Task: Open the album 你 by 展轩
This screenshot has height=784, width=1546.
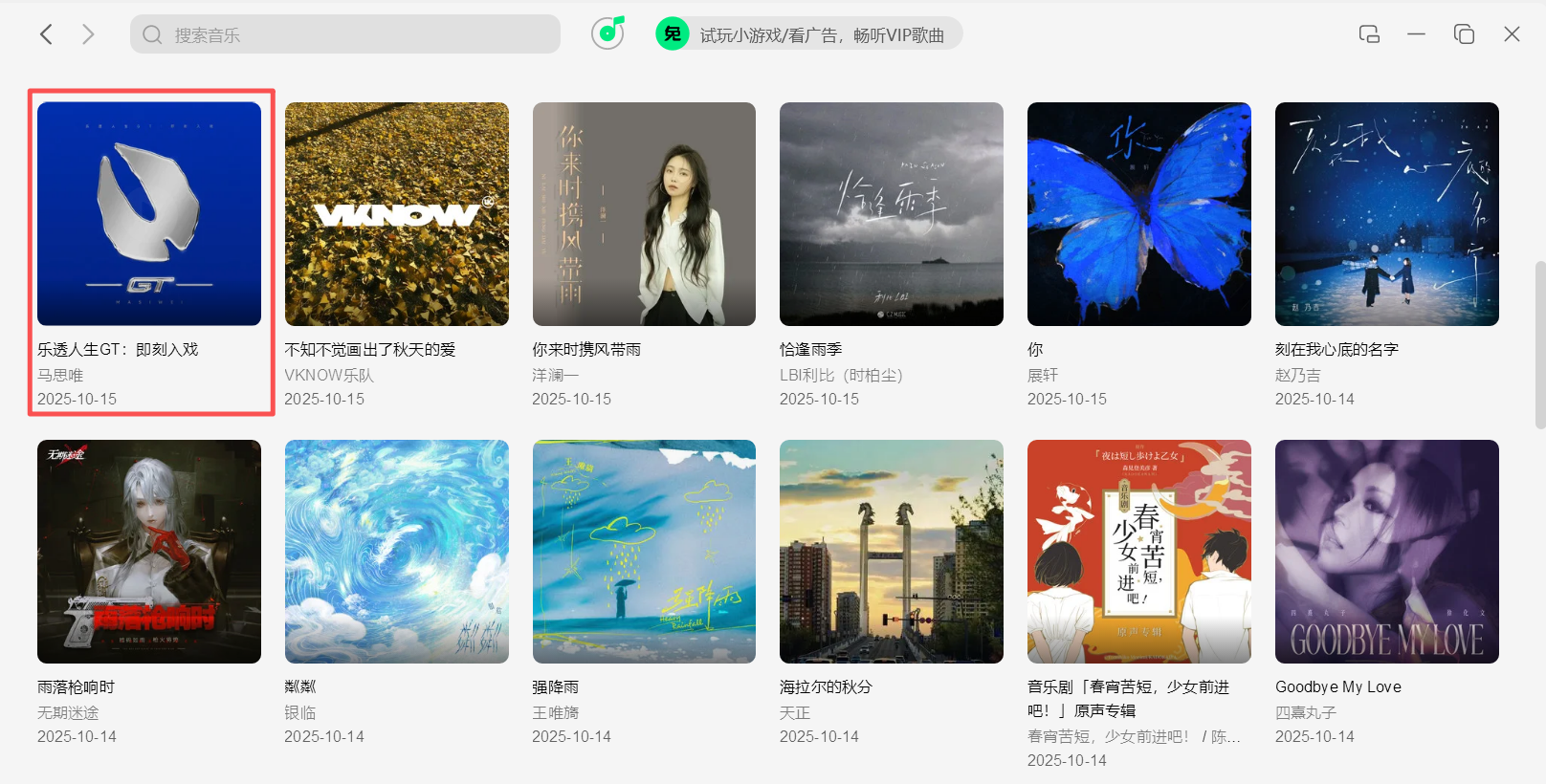Action: coord(1138,214)
